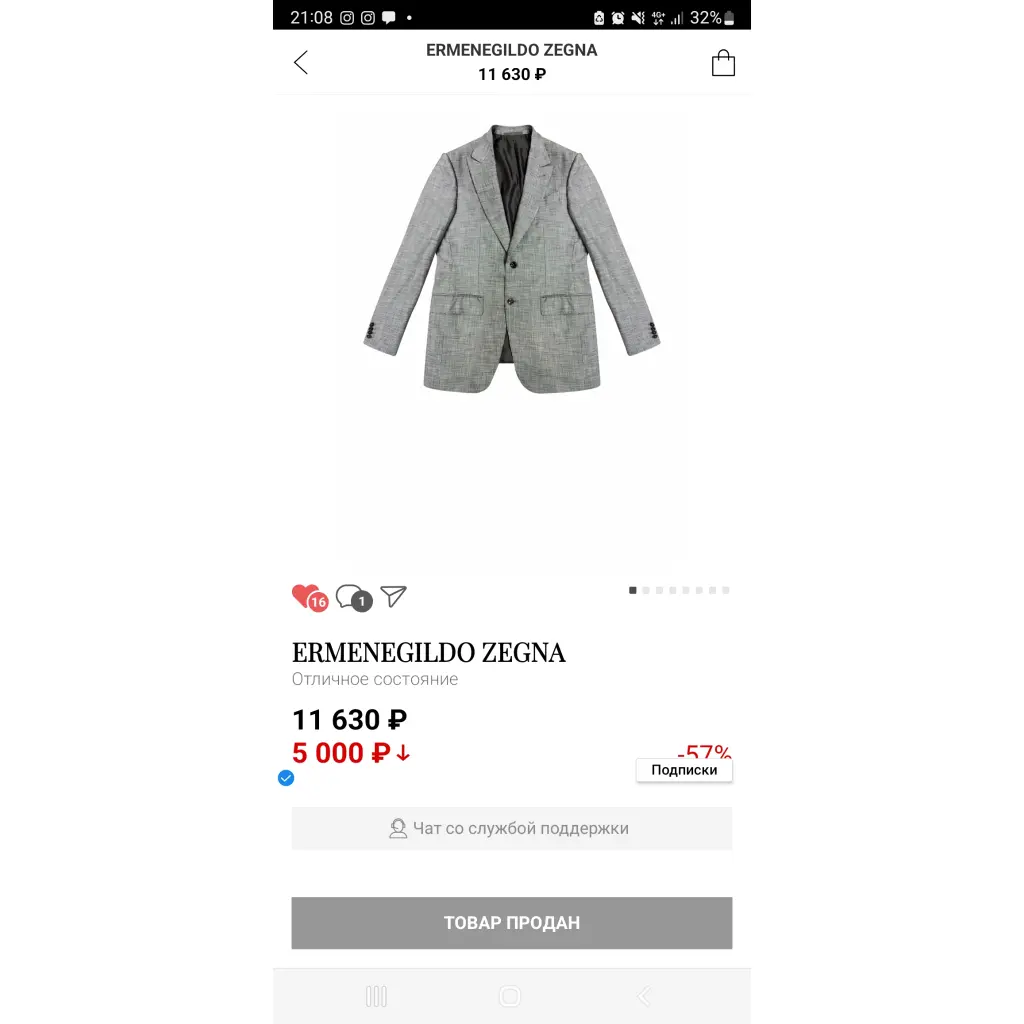The width and height of the screenshot is (1024, 1024).
Task: Open the comments bubble
Action: tap(352, 597)
